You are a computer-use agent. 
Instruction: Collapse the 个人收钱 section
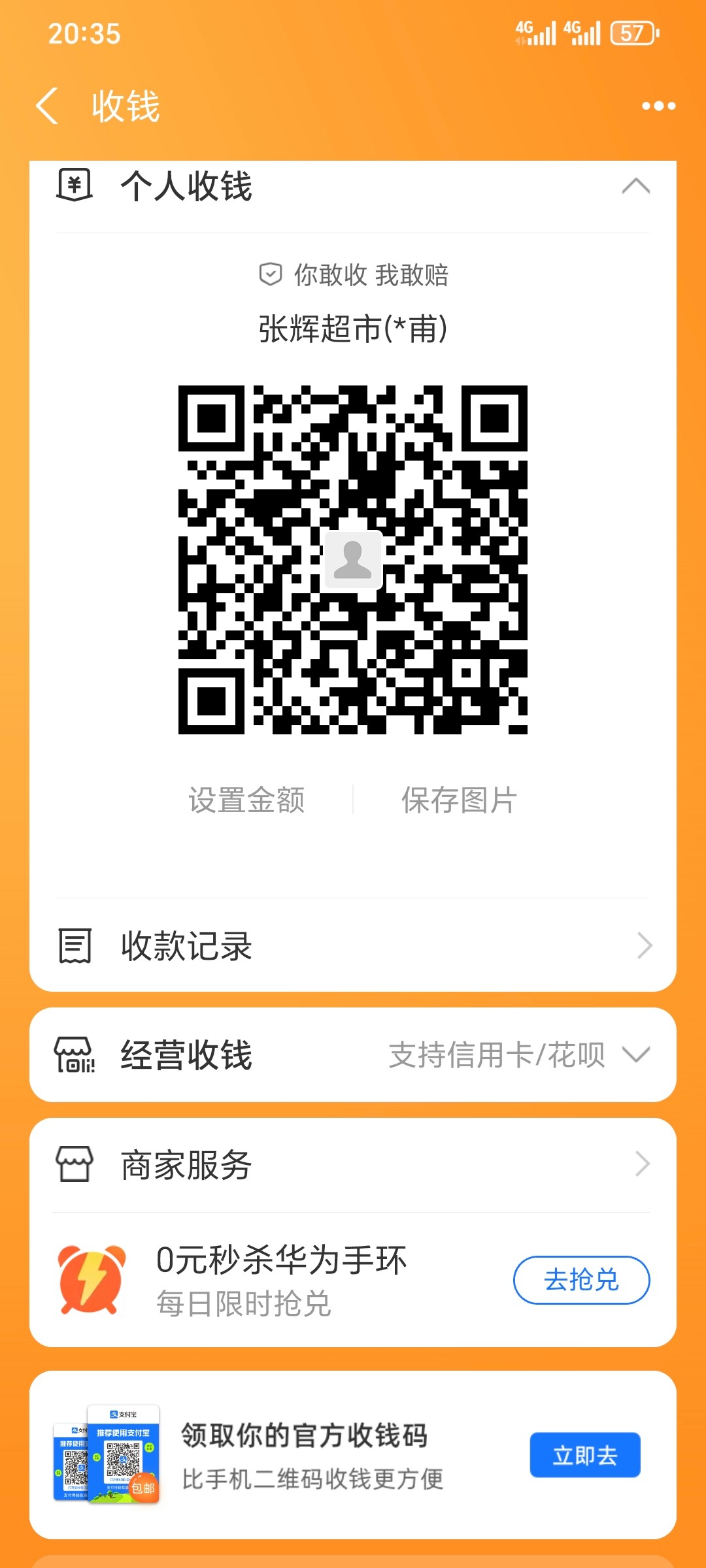[x=635, y=187]
